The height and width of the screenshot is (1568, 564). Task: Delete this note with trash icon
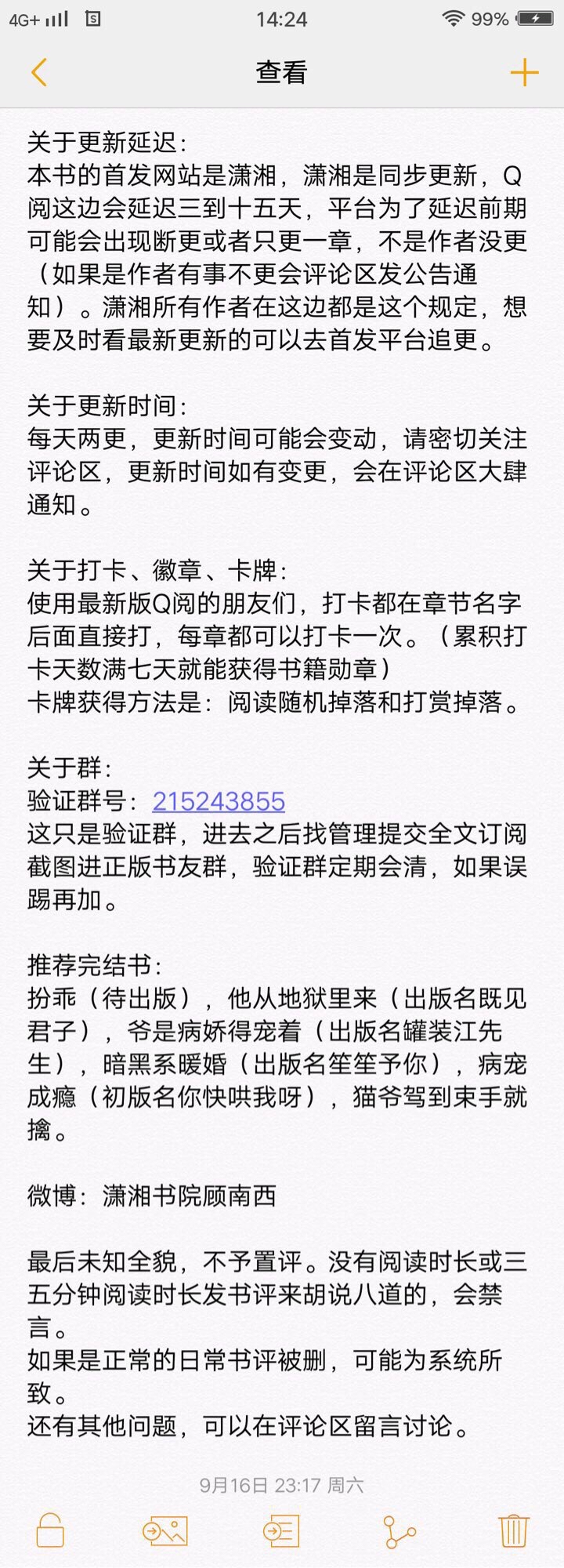click(x=514, y=1530)
